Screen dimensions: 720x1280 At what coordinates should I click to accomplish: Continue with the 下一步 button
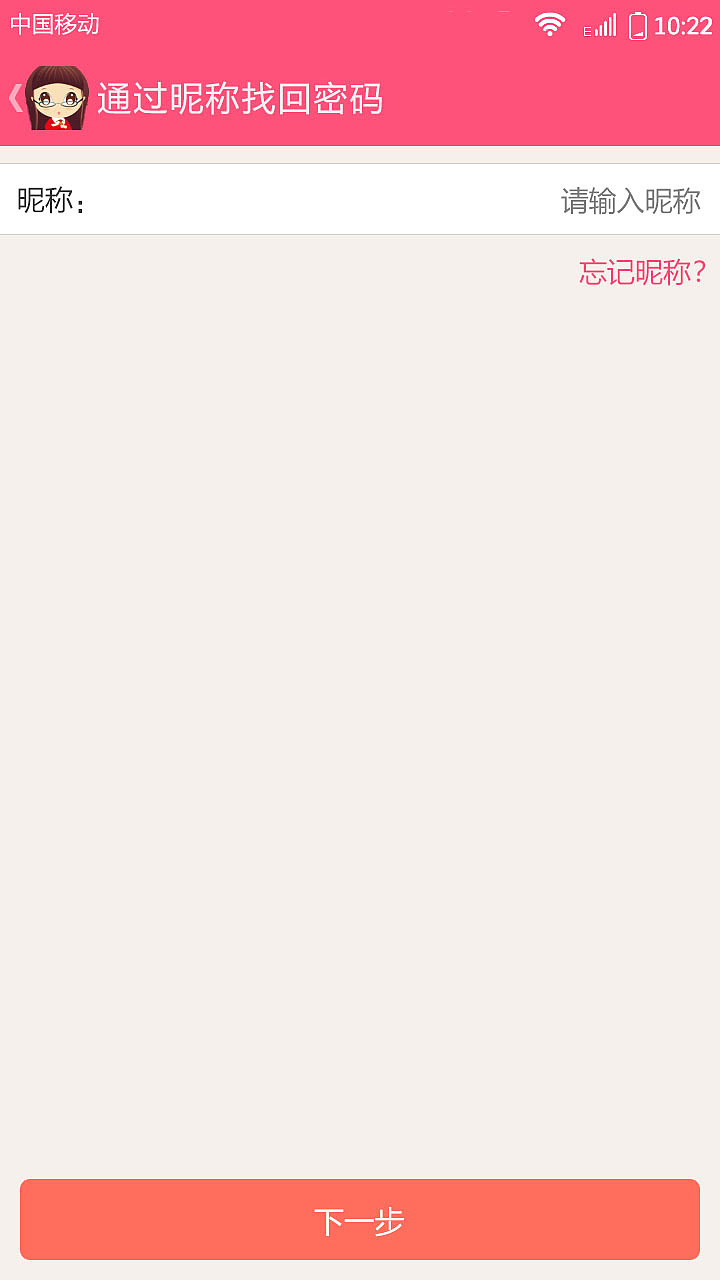[360, 1219]
